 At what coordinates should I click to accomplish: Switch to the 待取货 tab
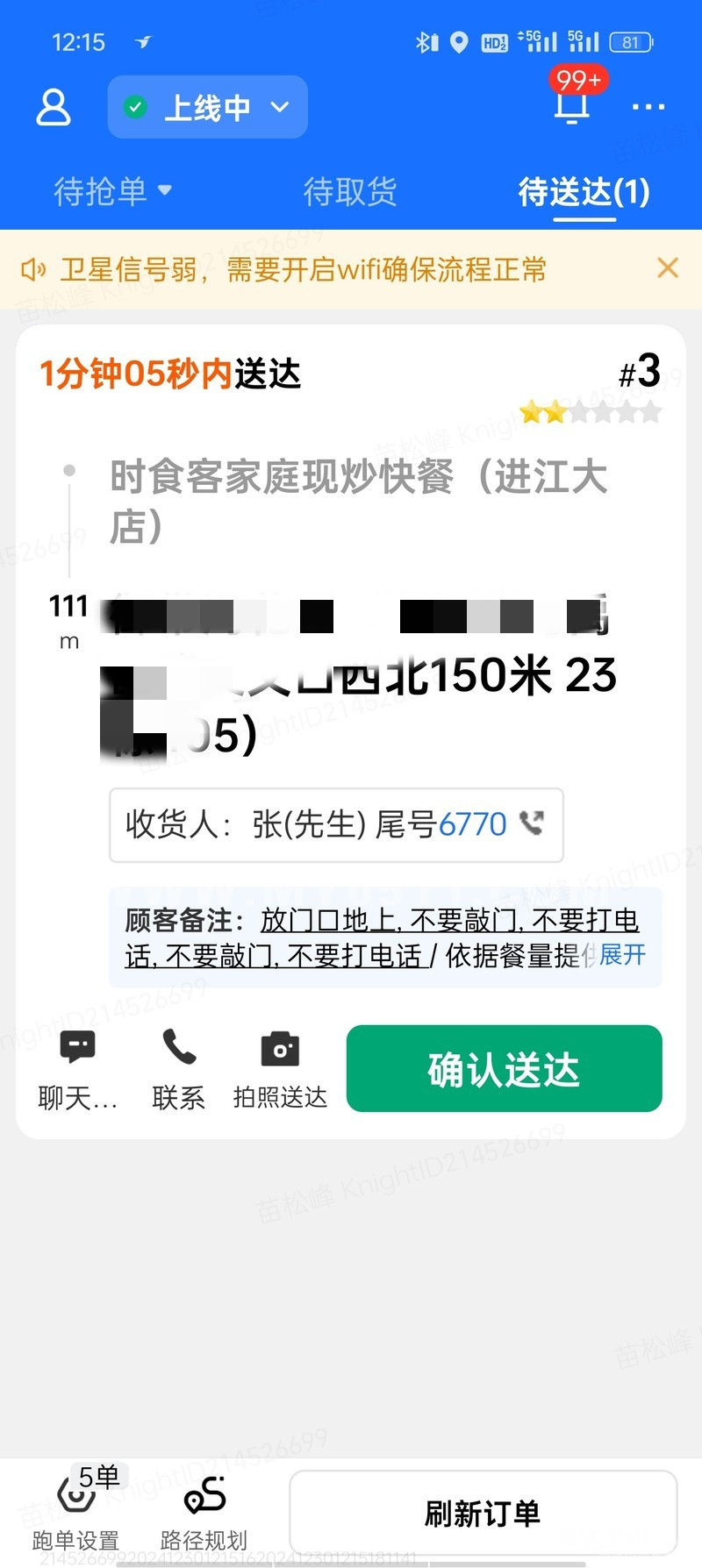(349, 190)
